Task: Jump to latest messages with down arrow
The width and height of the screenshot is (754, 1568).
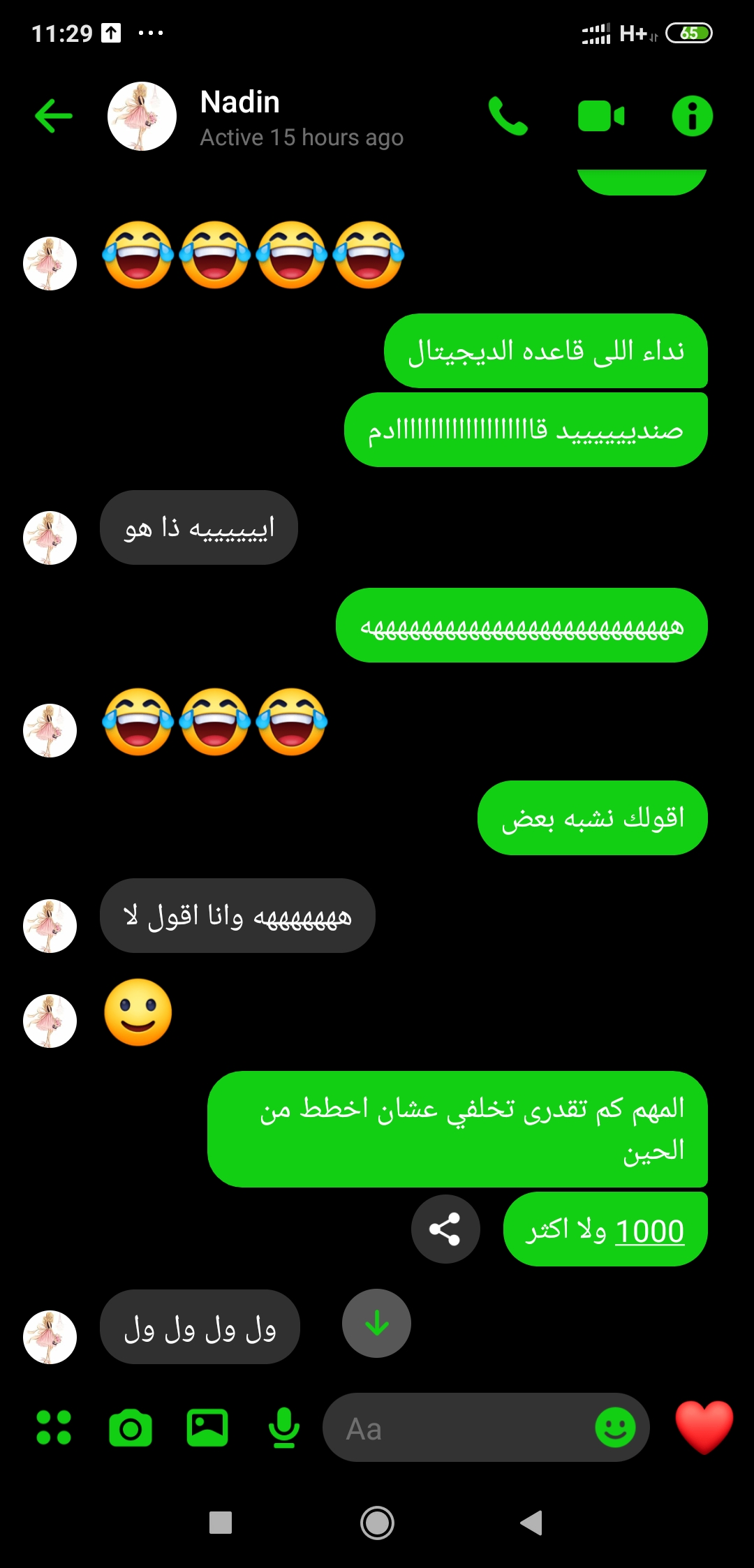Action: [376, 1323]
